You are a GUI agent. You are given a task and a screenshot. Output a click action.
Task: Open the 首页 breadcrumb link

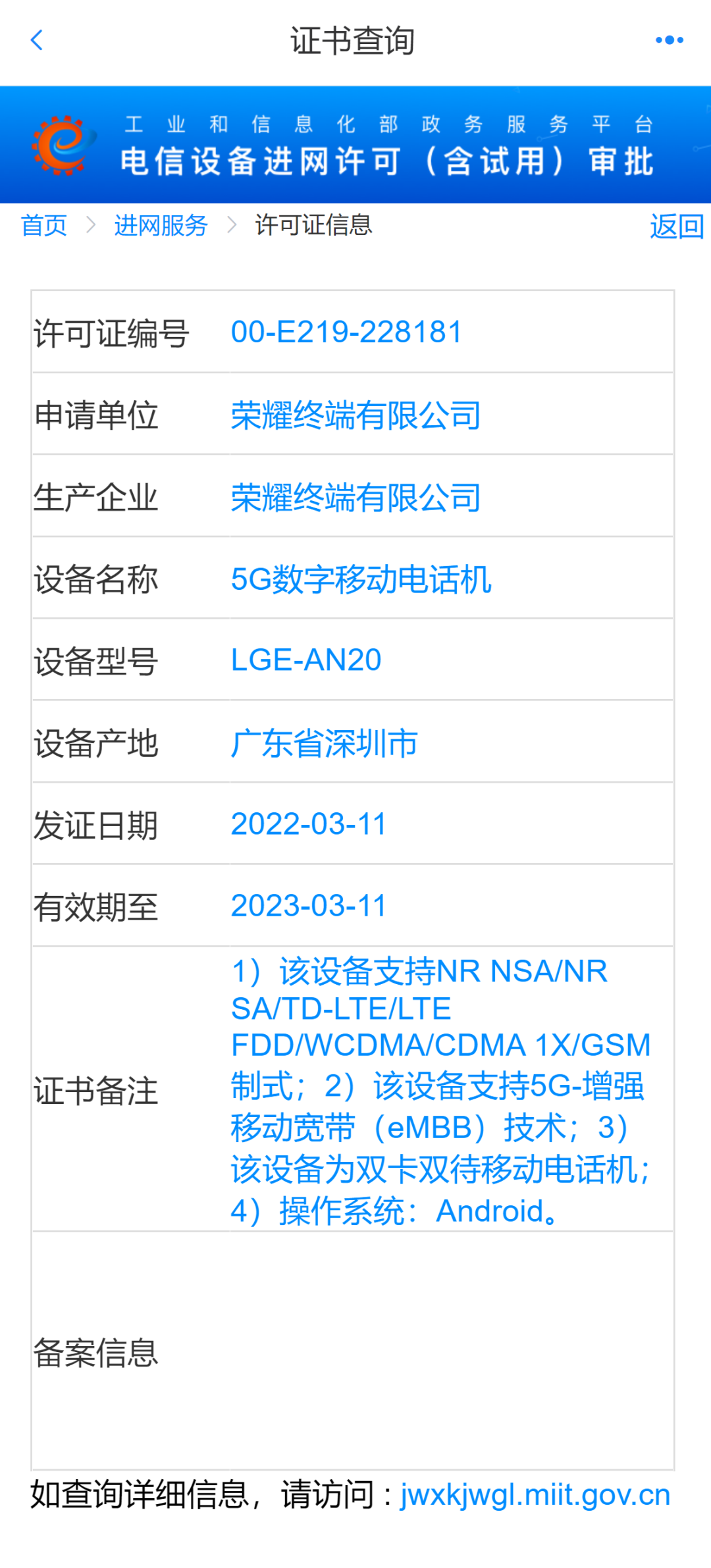[x=44, y=226]
